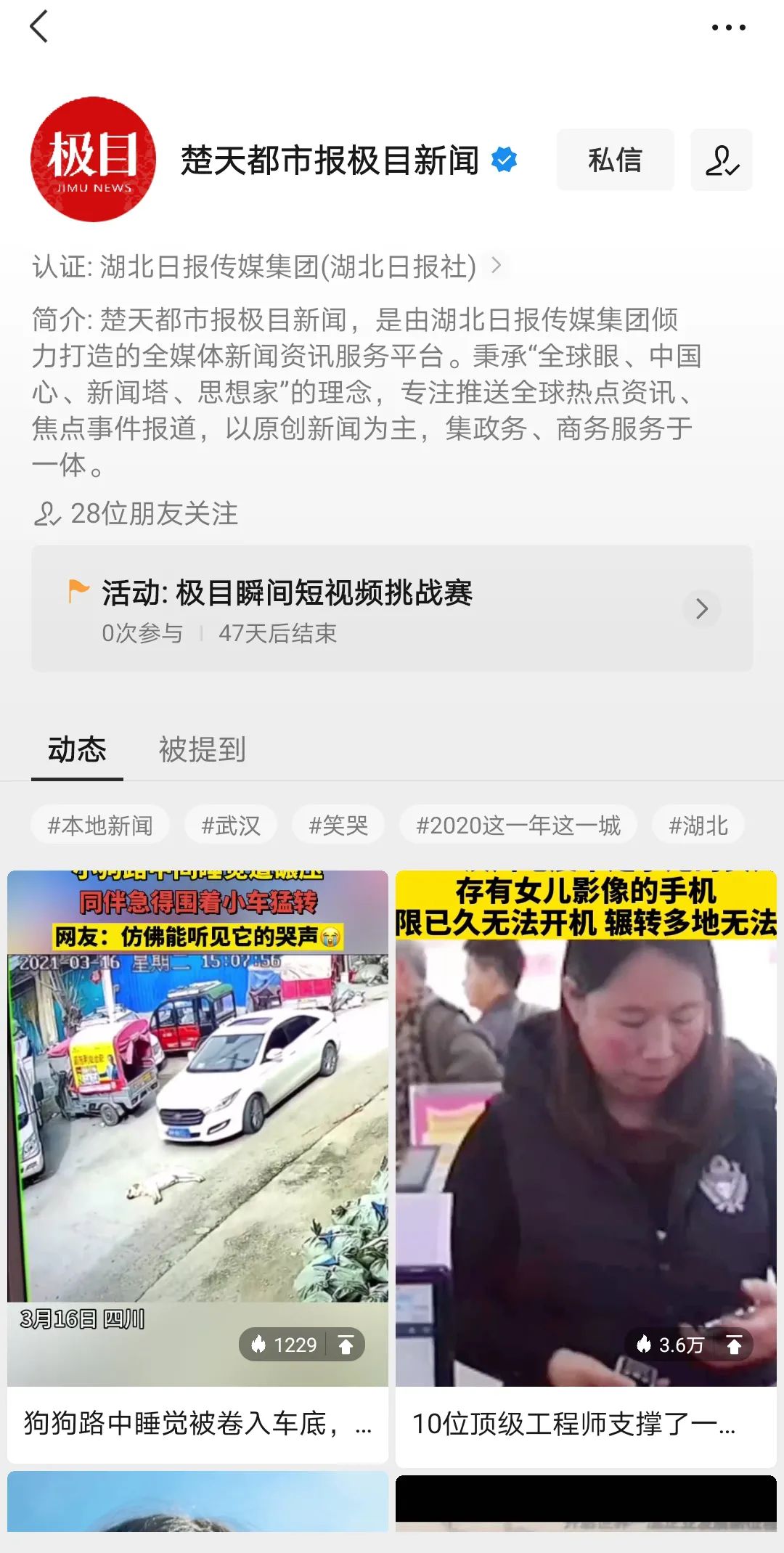Open the 极目瞬间短视频挑战赛 activity banner
This screenshot has height=1553, width=784.
(x=392, y=608)
